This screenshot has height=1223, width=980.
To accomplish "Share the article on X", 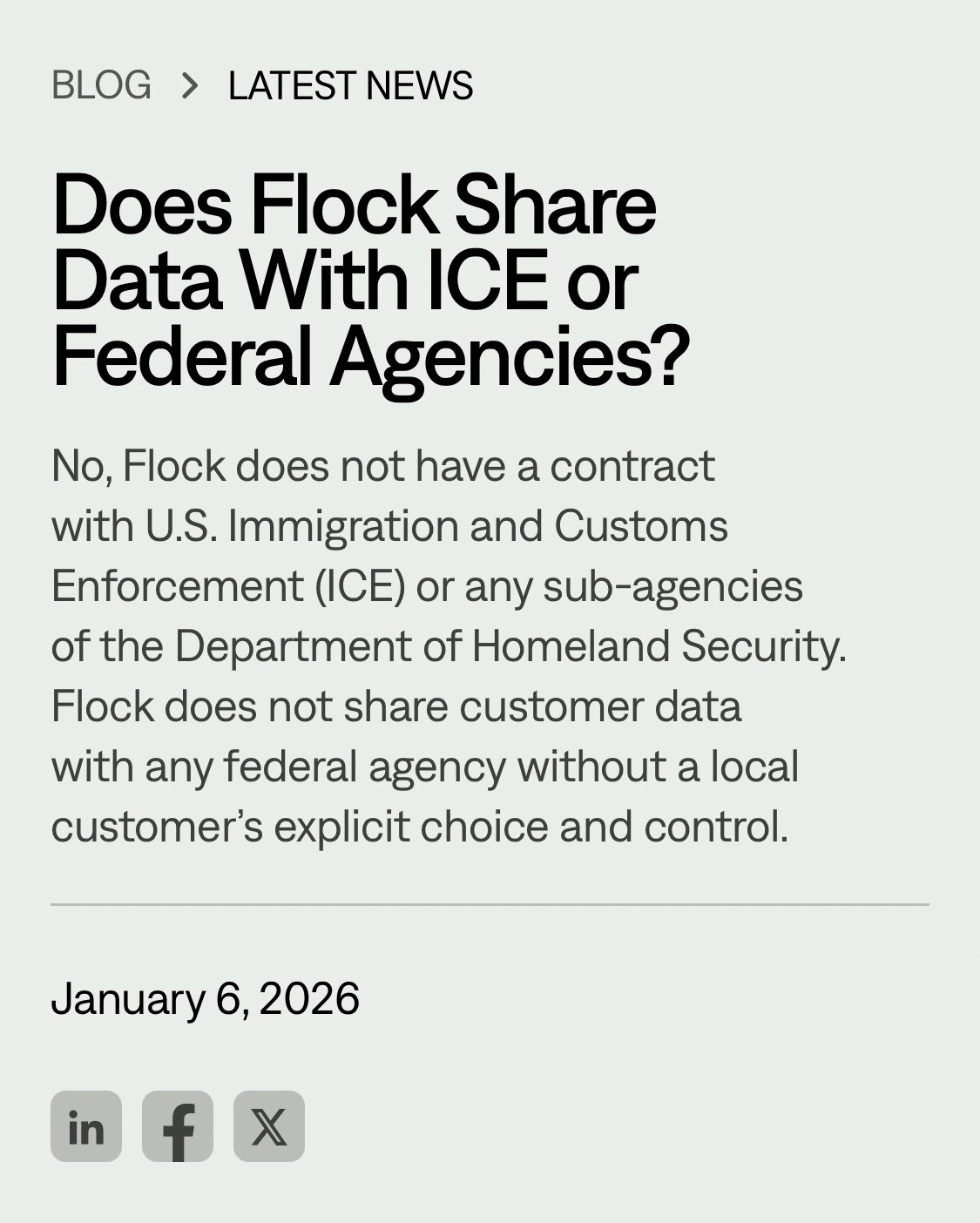I will coord(269,1126).
